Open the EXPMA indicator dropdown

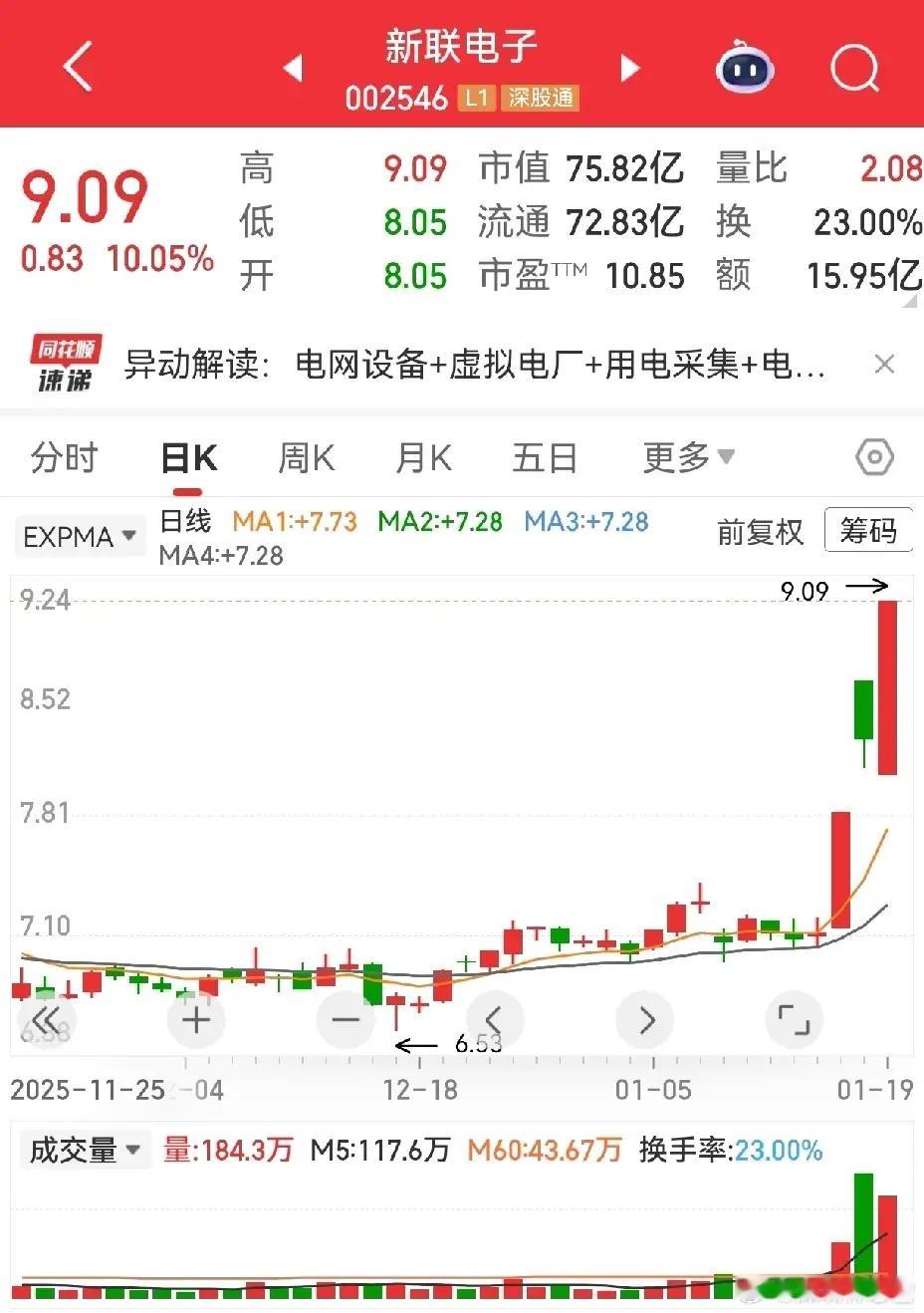[x=79, y=535]
